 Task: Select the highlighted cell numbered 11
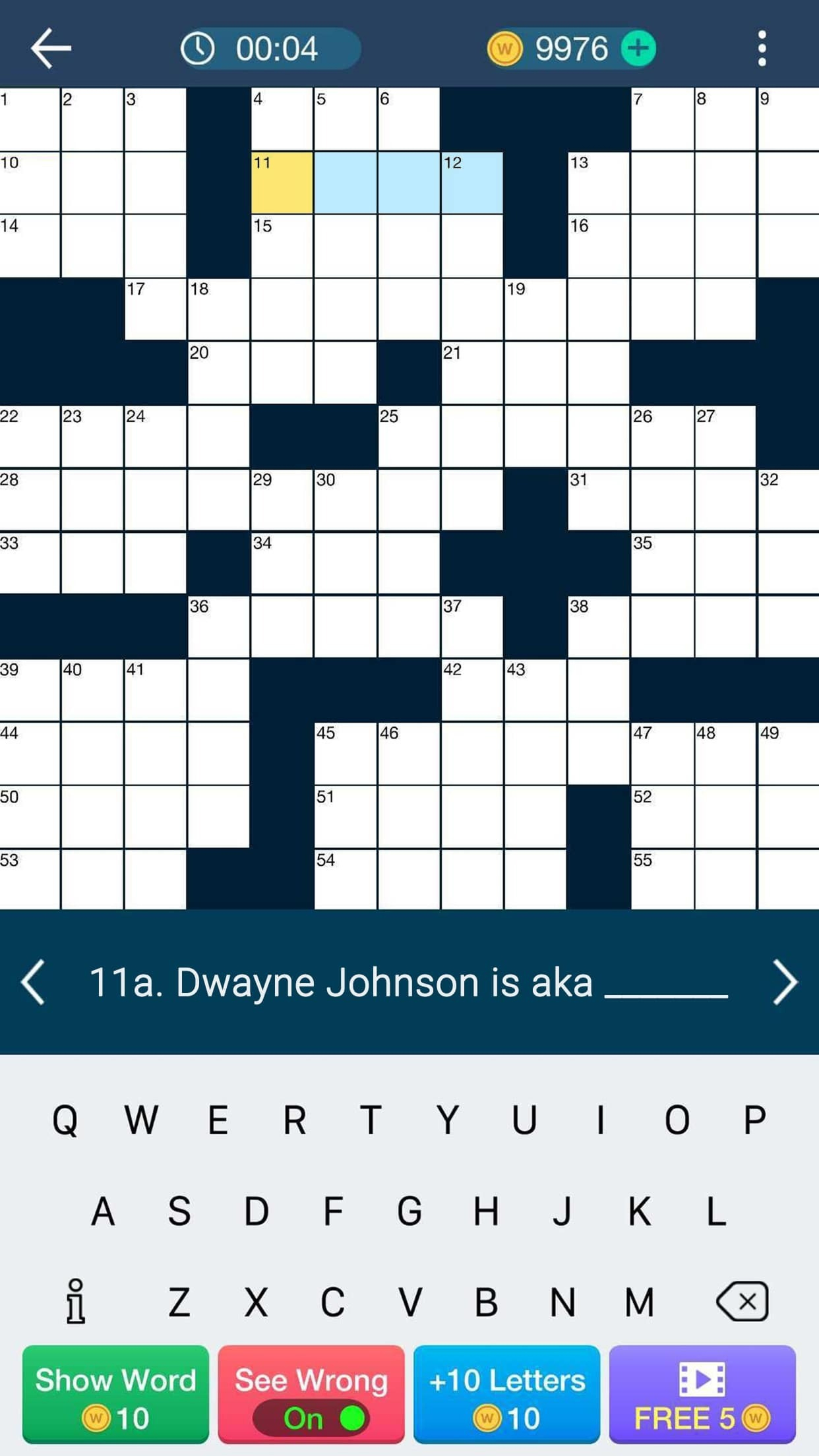pos(282,183)
